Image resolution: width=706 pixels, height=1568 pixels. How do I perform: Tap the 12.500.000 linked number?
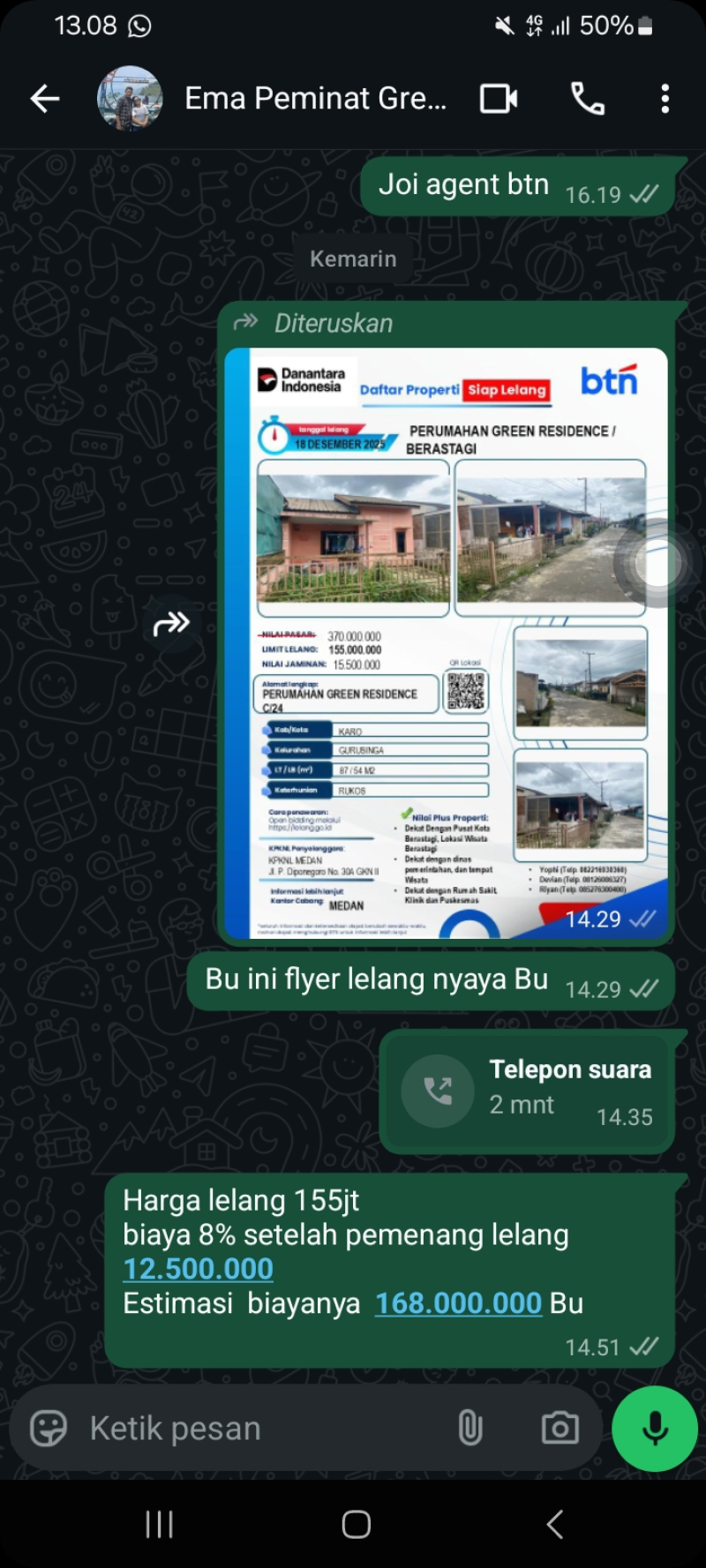(198, 1269)
